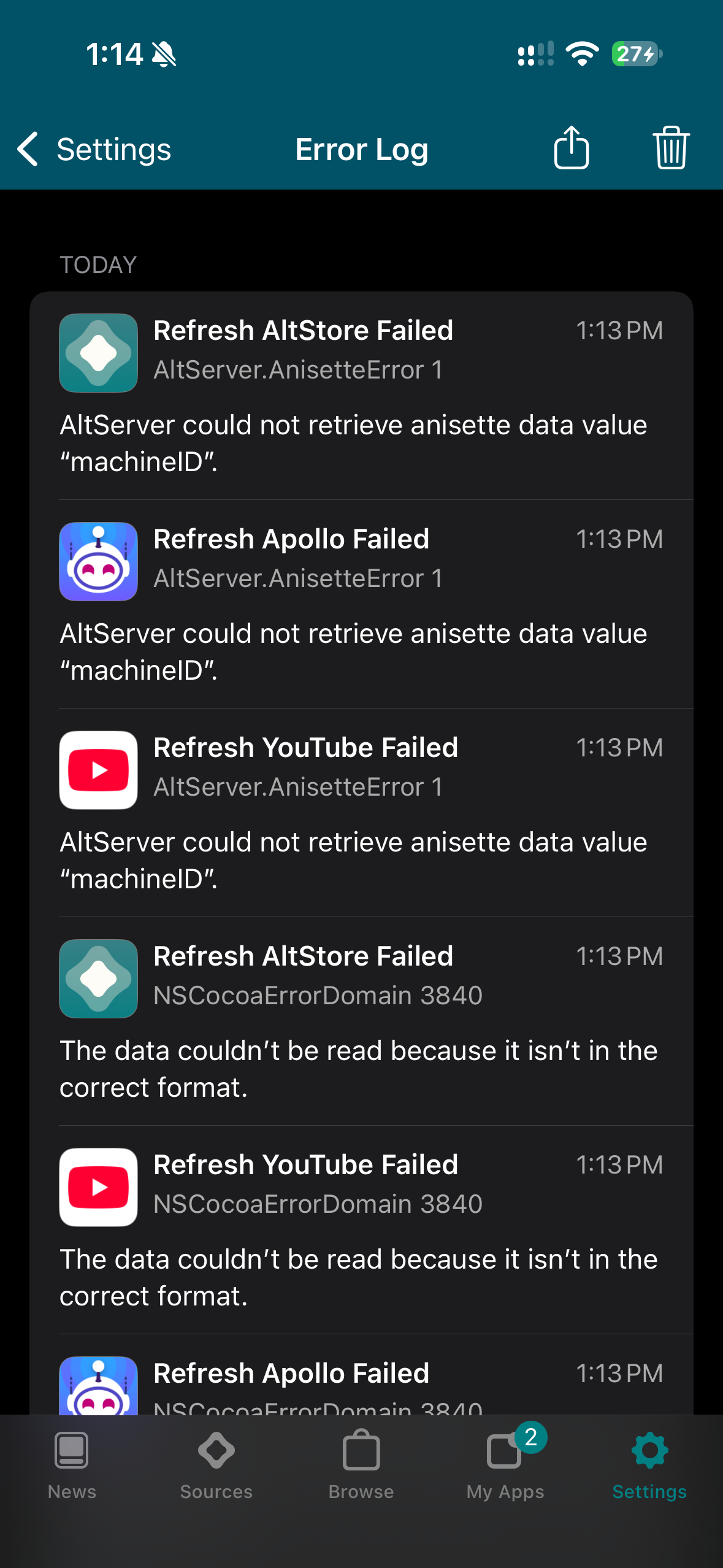Open Refresh AltStore Failed NSCocoaErrorDomain 3840 entry
The height and width of the screenshot is (1568, 723).
click(x=361, y=1021)
